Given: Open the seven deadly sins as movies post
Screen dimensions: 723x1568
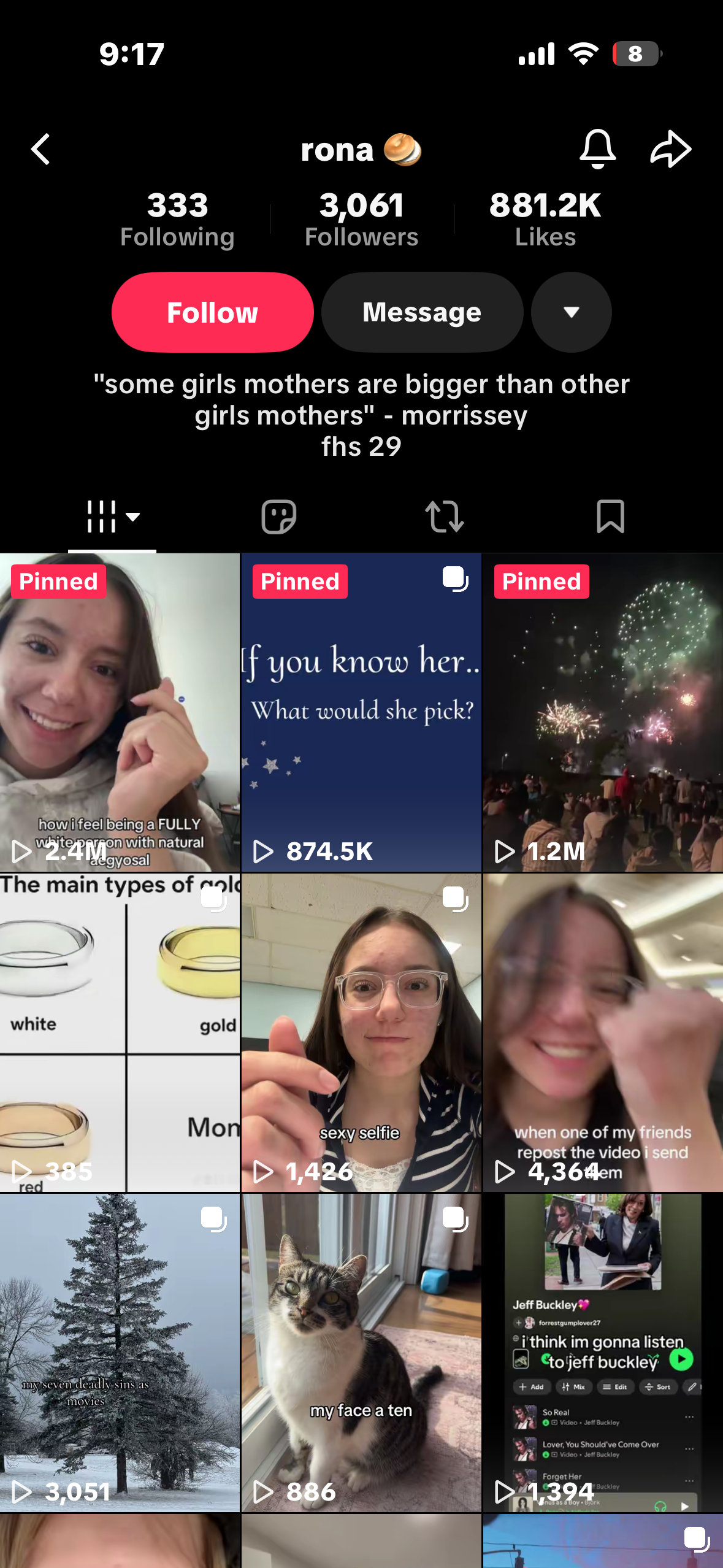Looking at the screenshot, I should tap(120, 1352).
